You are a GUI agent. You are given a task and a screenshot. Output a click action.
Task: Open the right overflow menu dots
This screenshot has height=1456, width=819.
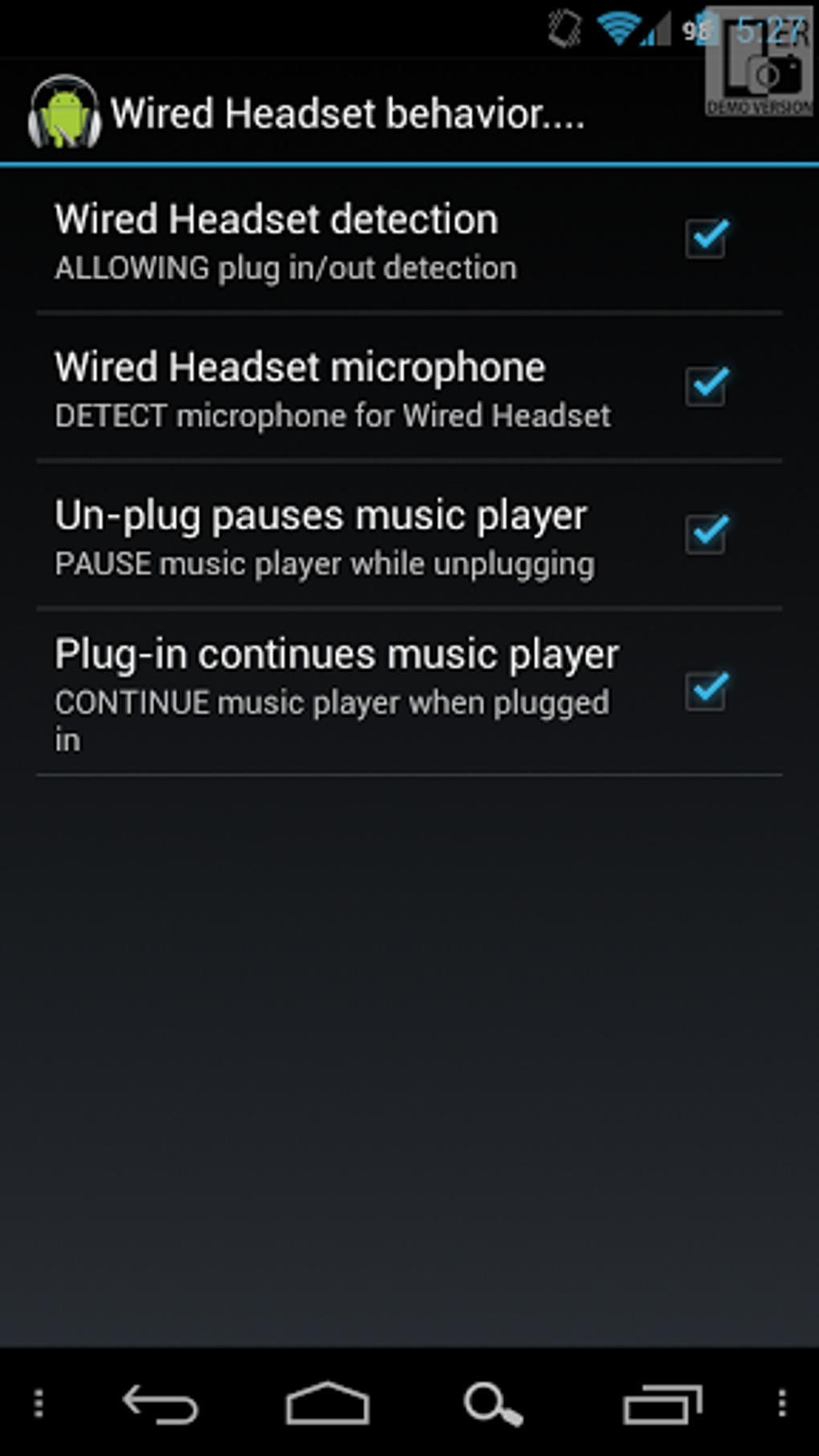781,1403
